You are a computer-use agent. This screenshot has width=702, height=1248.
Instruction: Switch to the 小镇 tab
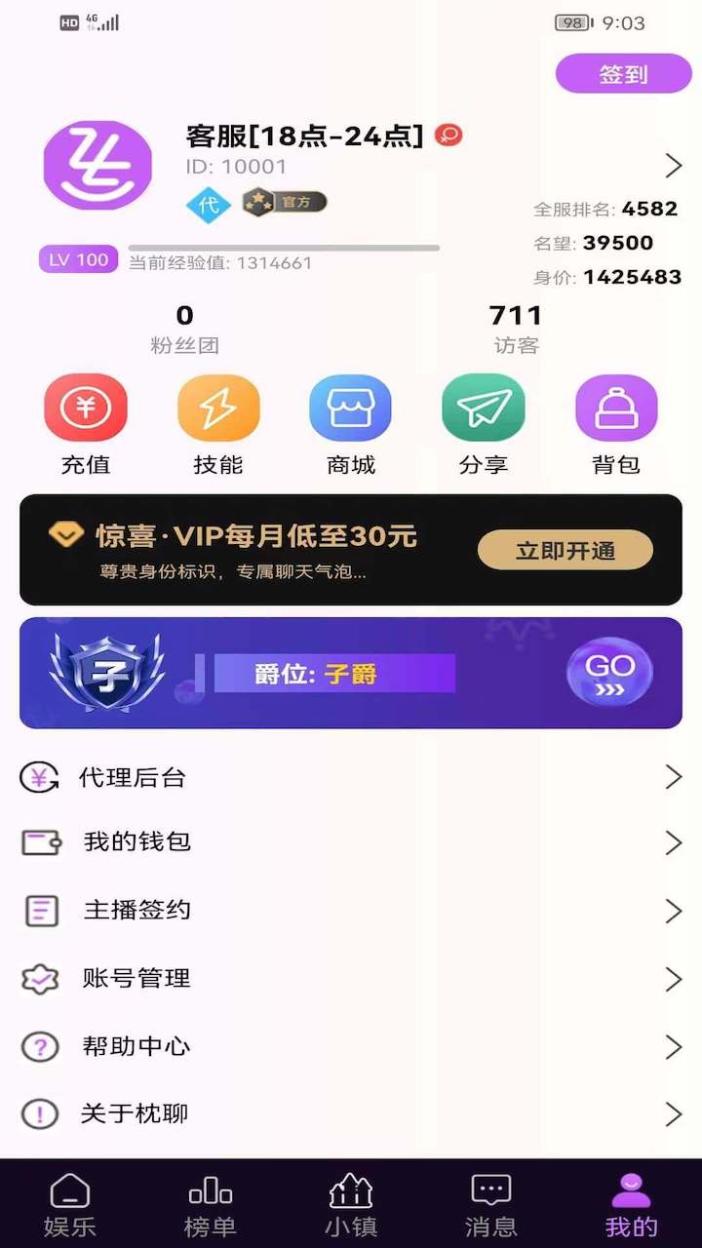351,1204
